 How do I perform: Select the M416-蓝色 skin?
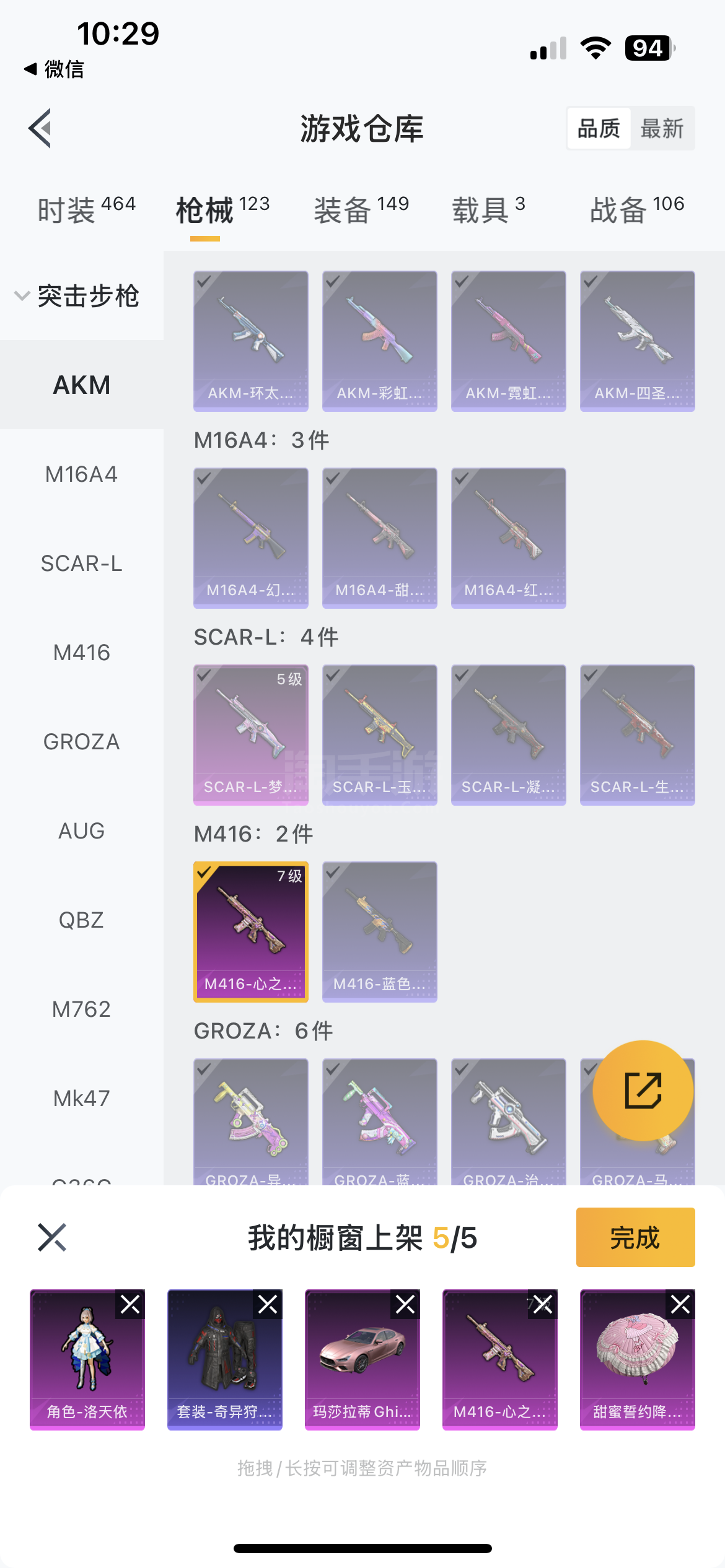point(379,931)
